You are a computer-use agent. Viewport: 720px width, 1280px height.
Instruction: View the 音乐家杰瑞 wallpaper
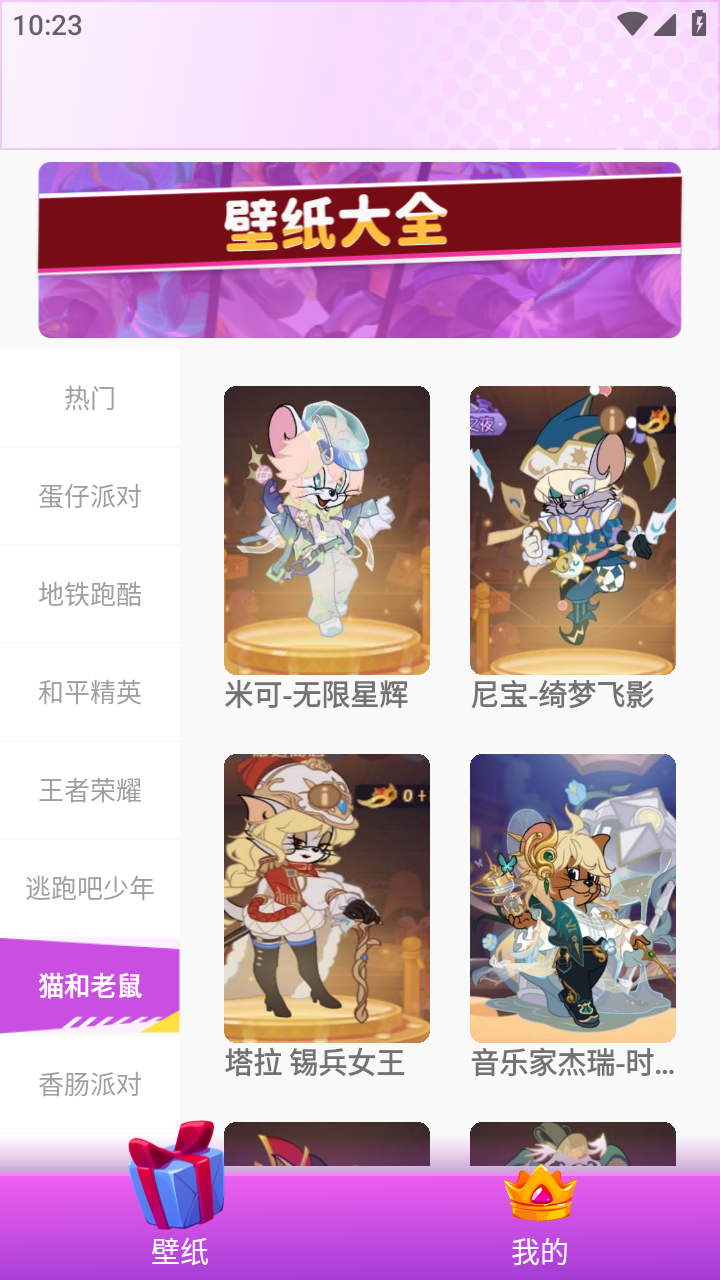(573, 898)
